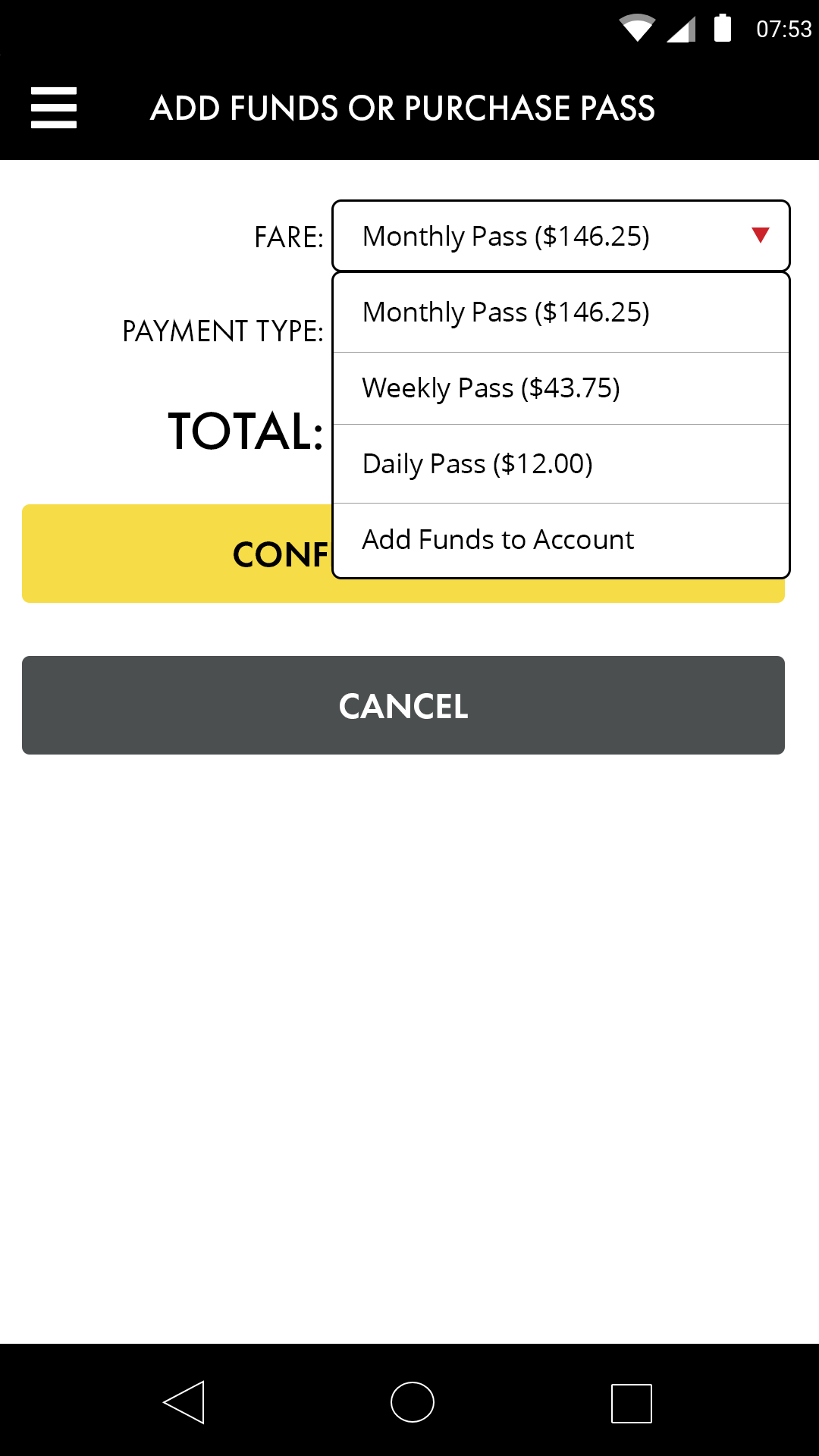This screenshot has height=1456, width=819.
Task: Choose the Weekly Pass ($43.75) option
Action: [x=561, y=388]
